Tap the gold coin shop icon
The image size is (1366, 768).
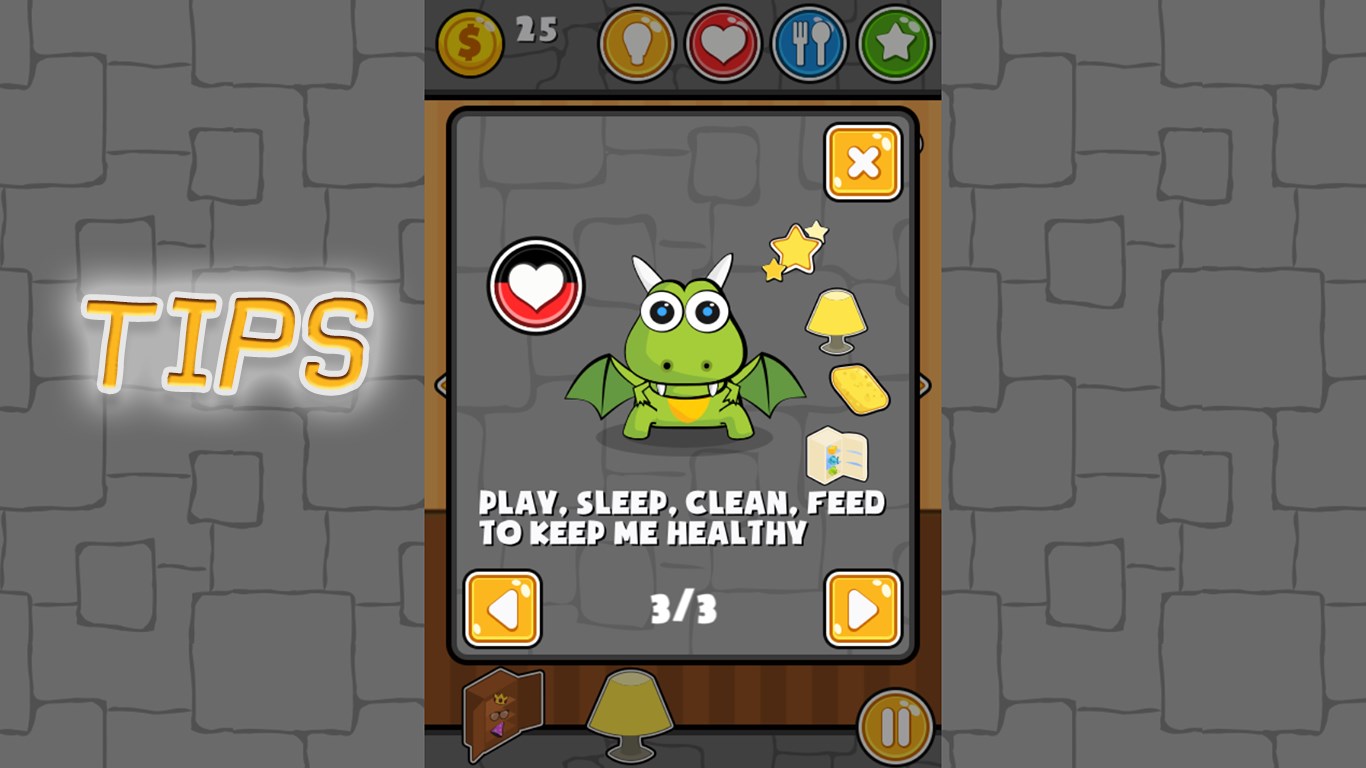[470, 43]
